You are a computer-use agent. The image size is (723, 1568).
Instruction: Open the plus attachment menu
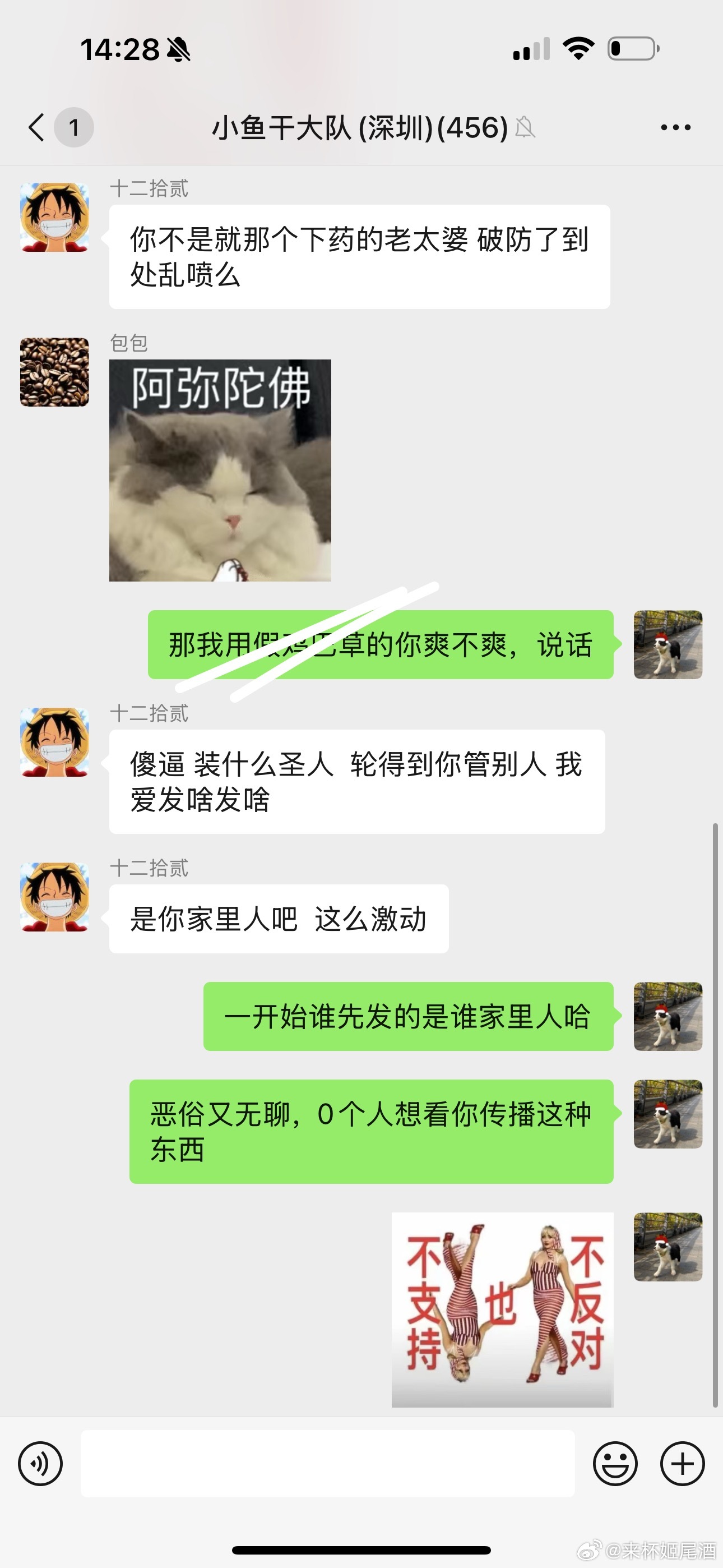[x=682, y=1463]
